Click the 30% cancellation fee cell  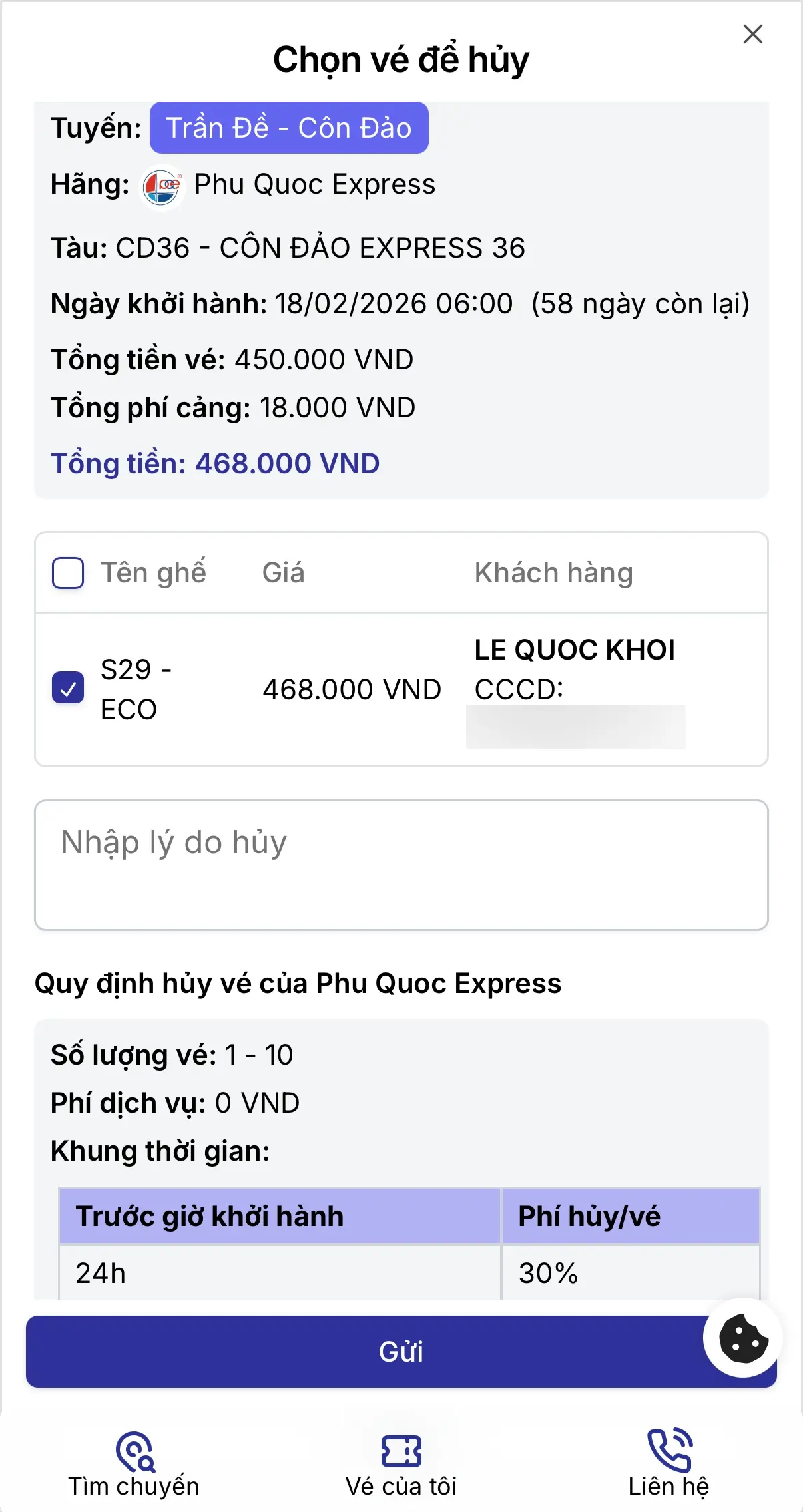coord(548,1273)
